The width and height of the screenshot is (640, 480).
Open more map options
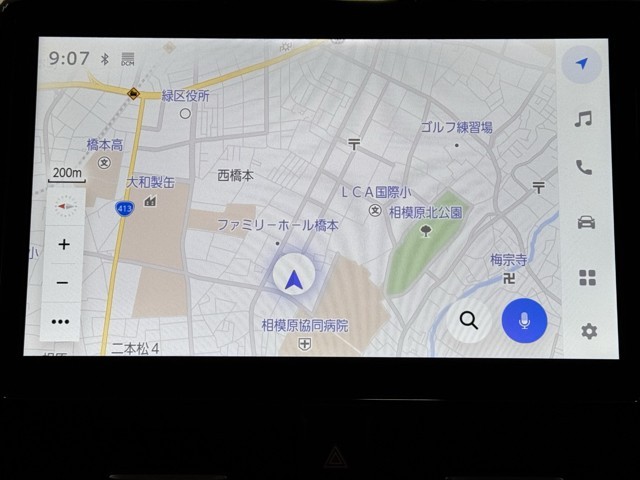pos(61,321)
